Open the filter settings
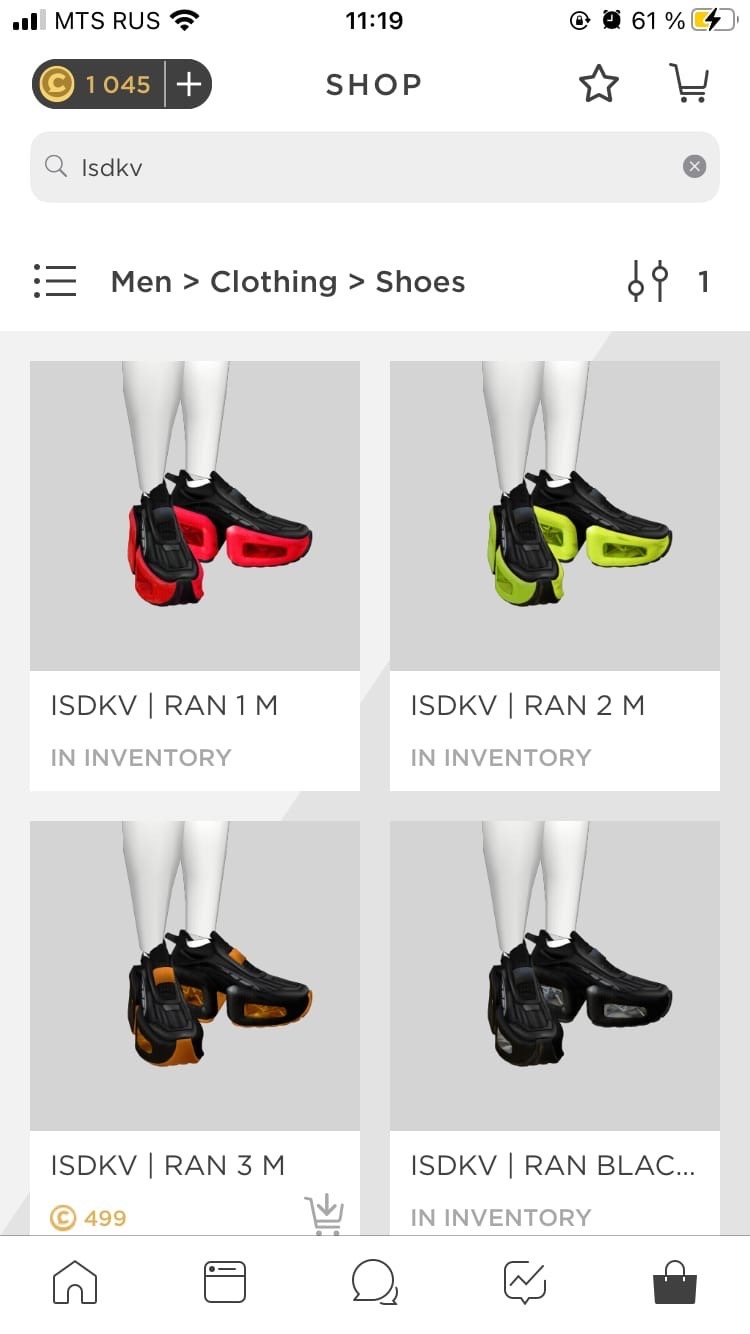This screenshot has height=1334, width=750. tap(648, 282)
